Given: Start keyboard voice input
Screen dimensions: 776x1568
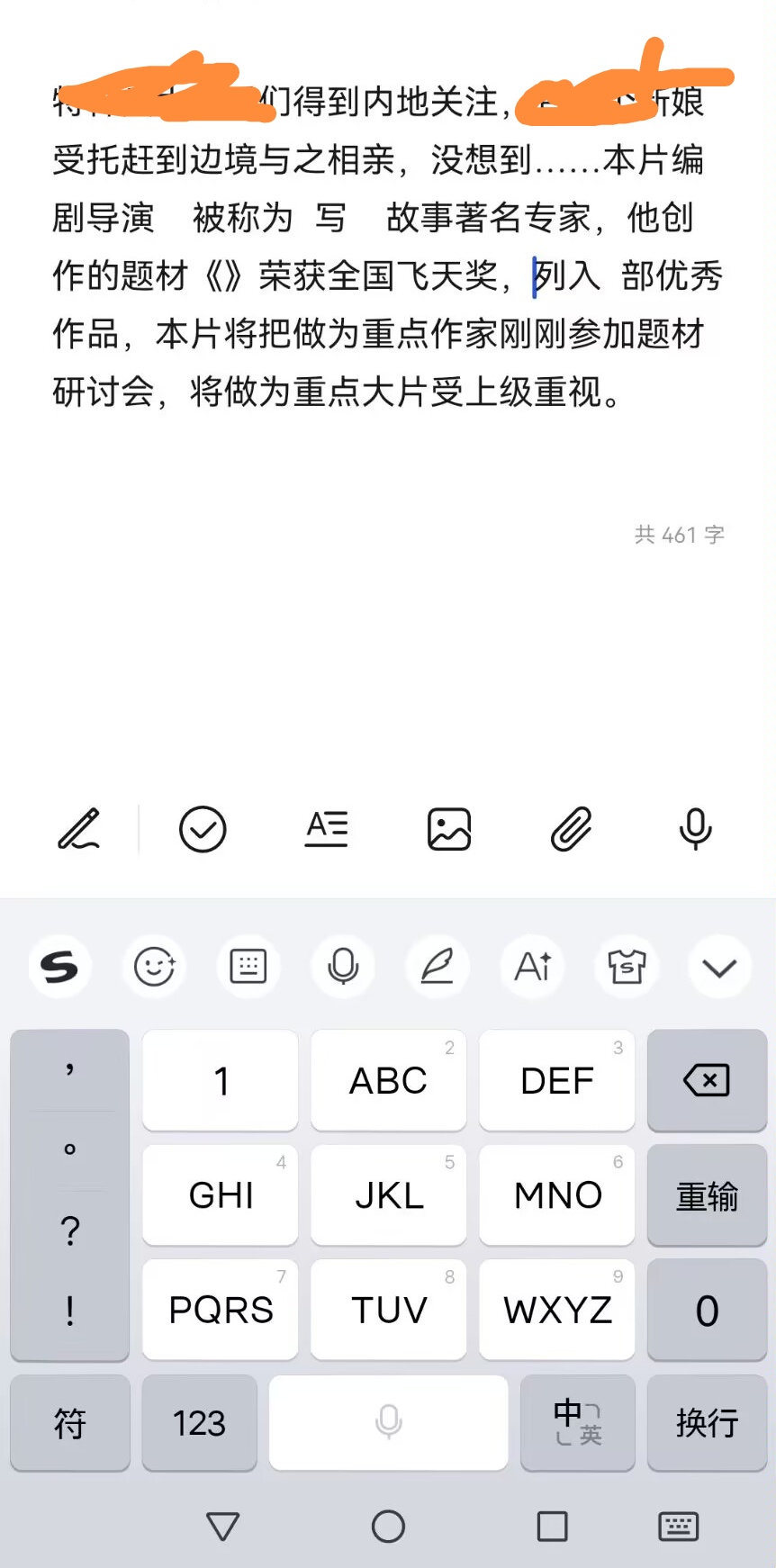Looking at the screenshot, I should [343, 968].
